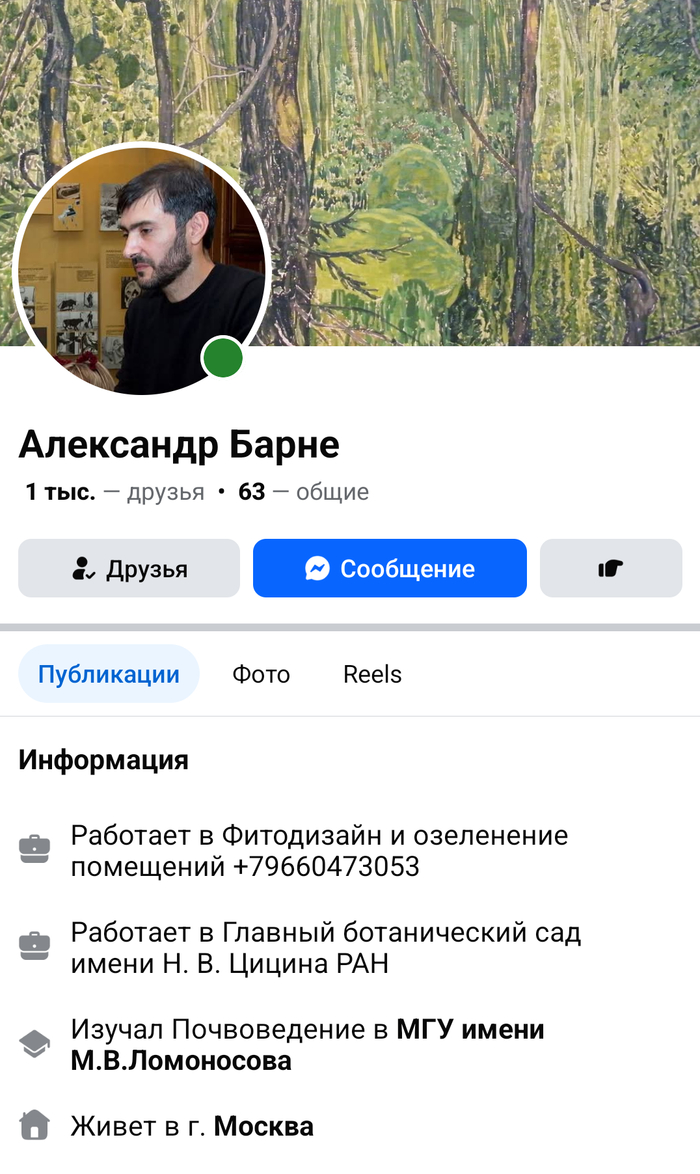Screen dimensions: 700x1174
Task: Send a message via Сообщение button
Action: coord(389,569)
